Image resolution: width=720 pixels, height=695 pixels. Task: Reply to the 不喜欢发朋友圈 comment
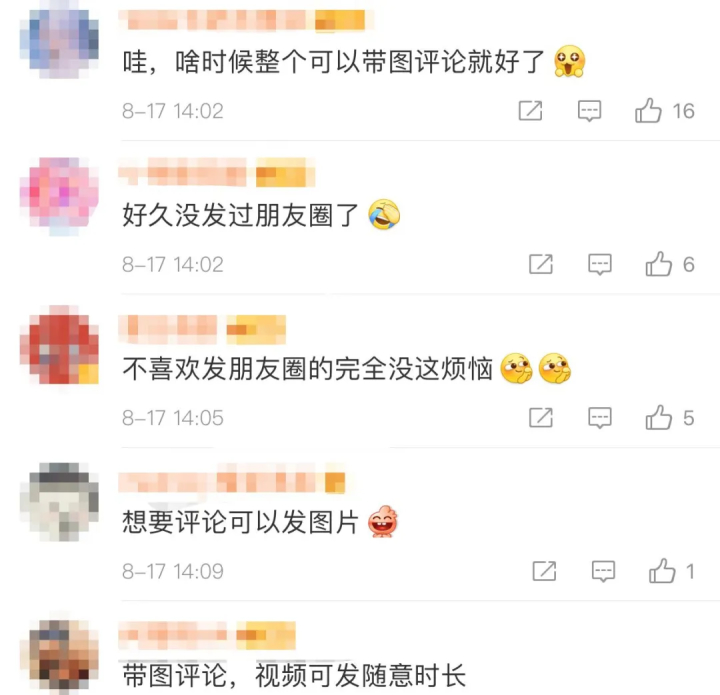click(600, 417)
